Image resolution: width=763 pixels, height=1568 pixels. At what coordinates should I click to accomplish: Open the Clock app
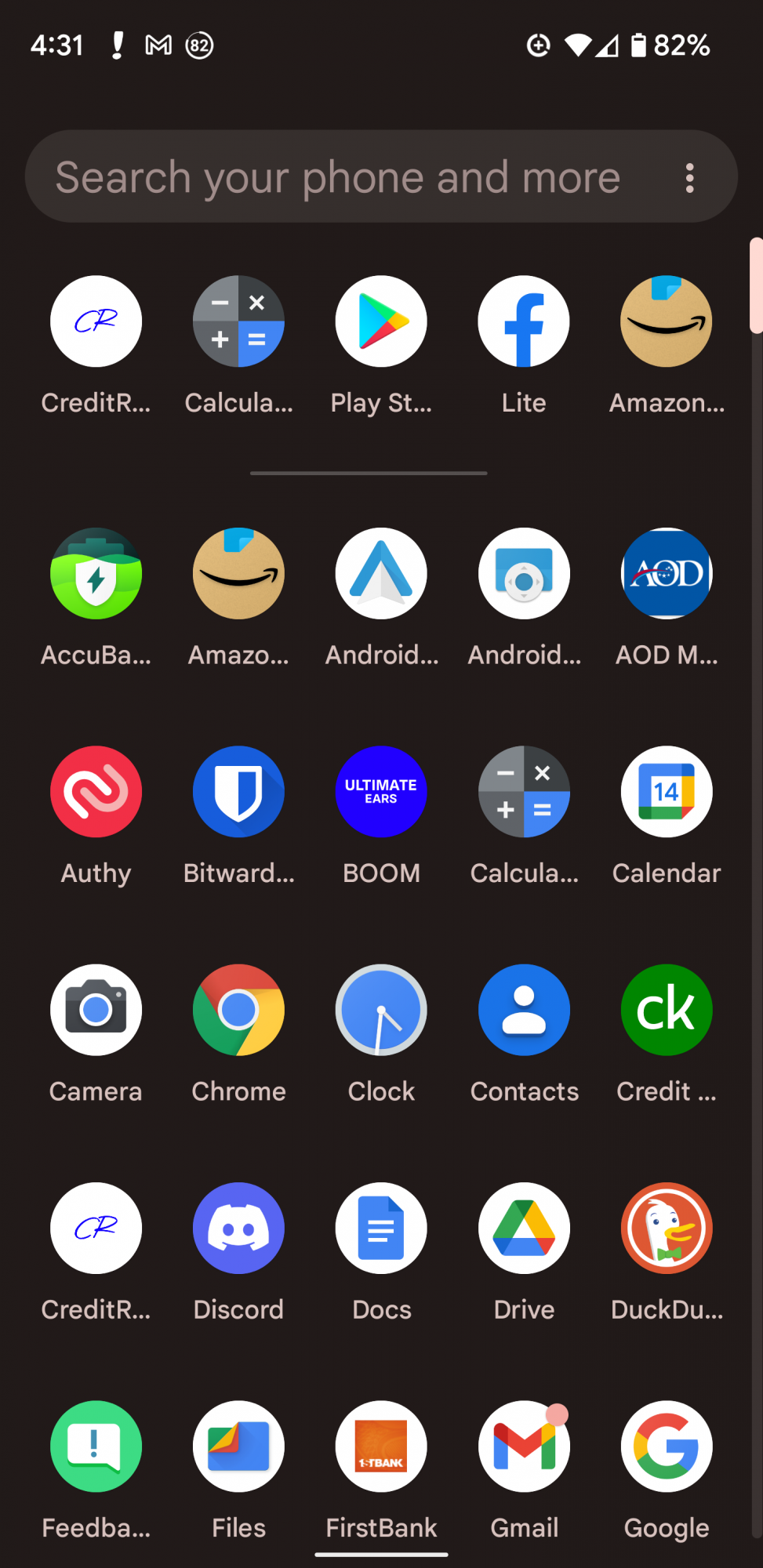click(x=381, y=1010)
